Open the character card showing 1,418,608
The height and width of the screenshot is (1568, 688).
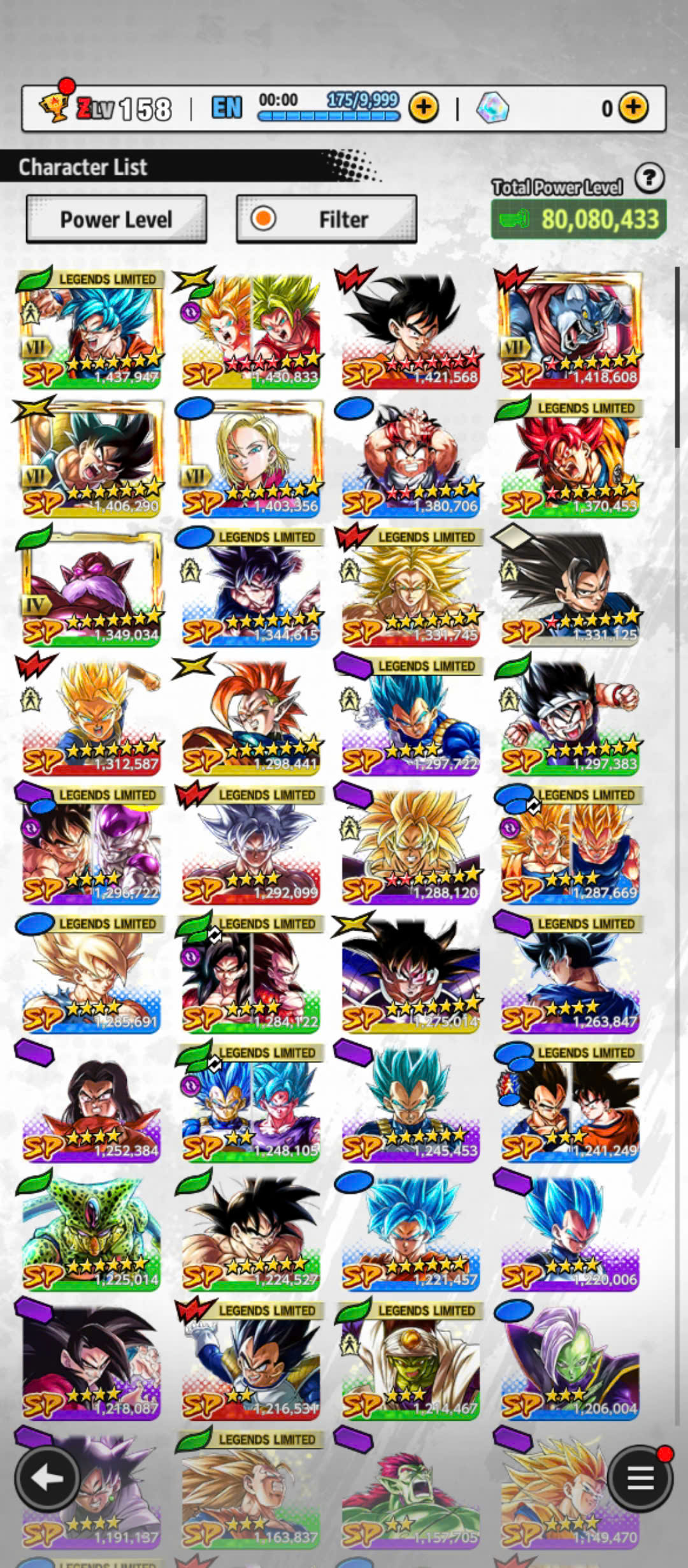click(x=570, y=329)
